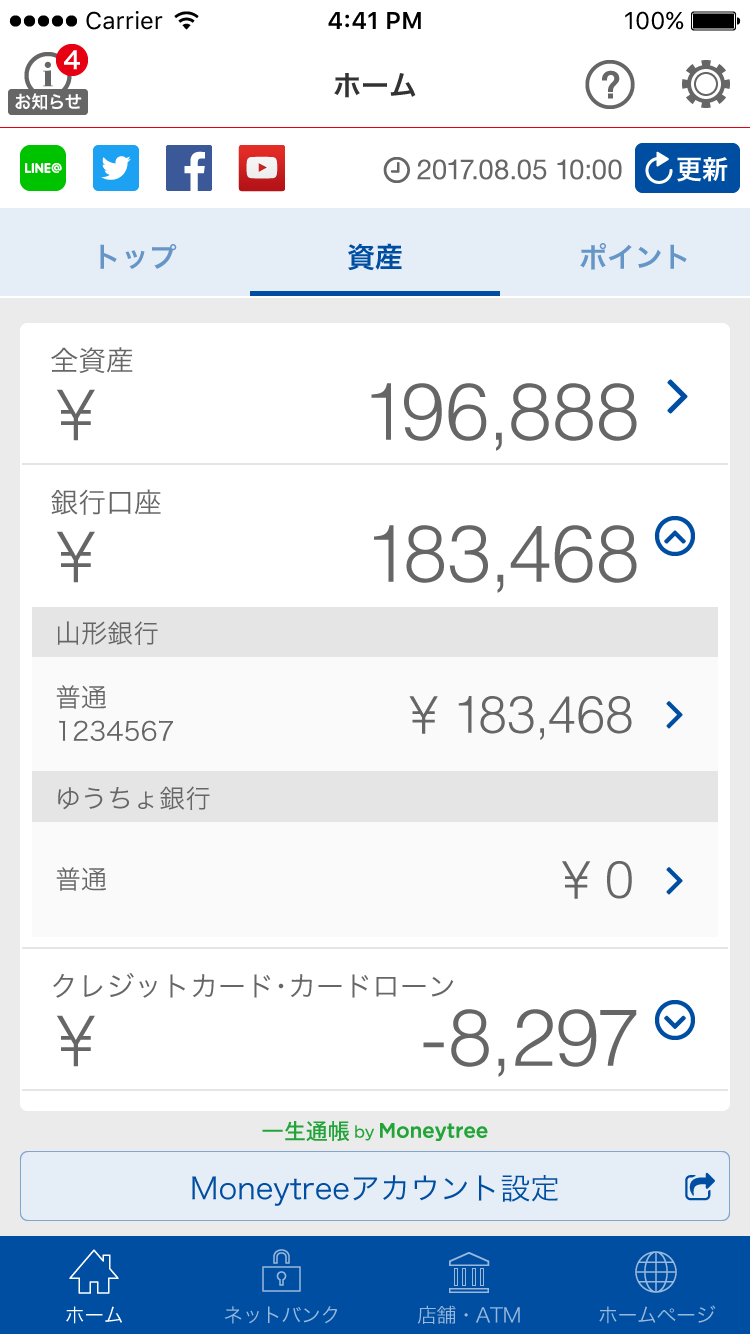Open the 山形銀行 普通 account 1234567
Viewport: 750px width, 1334px height.
(375, 714)
